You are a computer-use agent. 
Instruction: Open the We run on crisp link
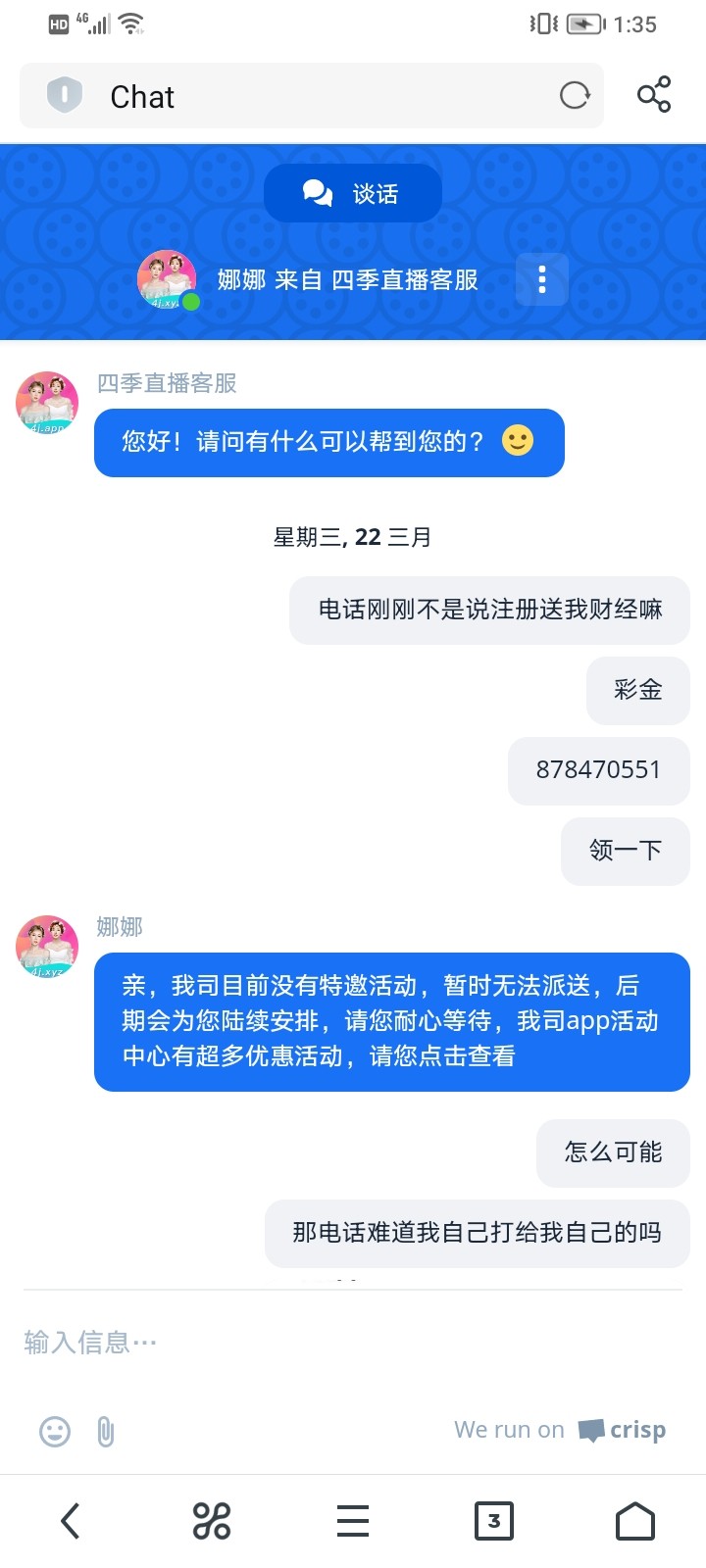560,1430
